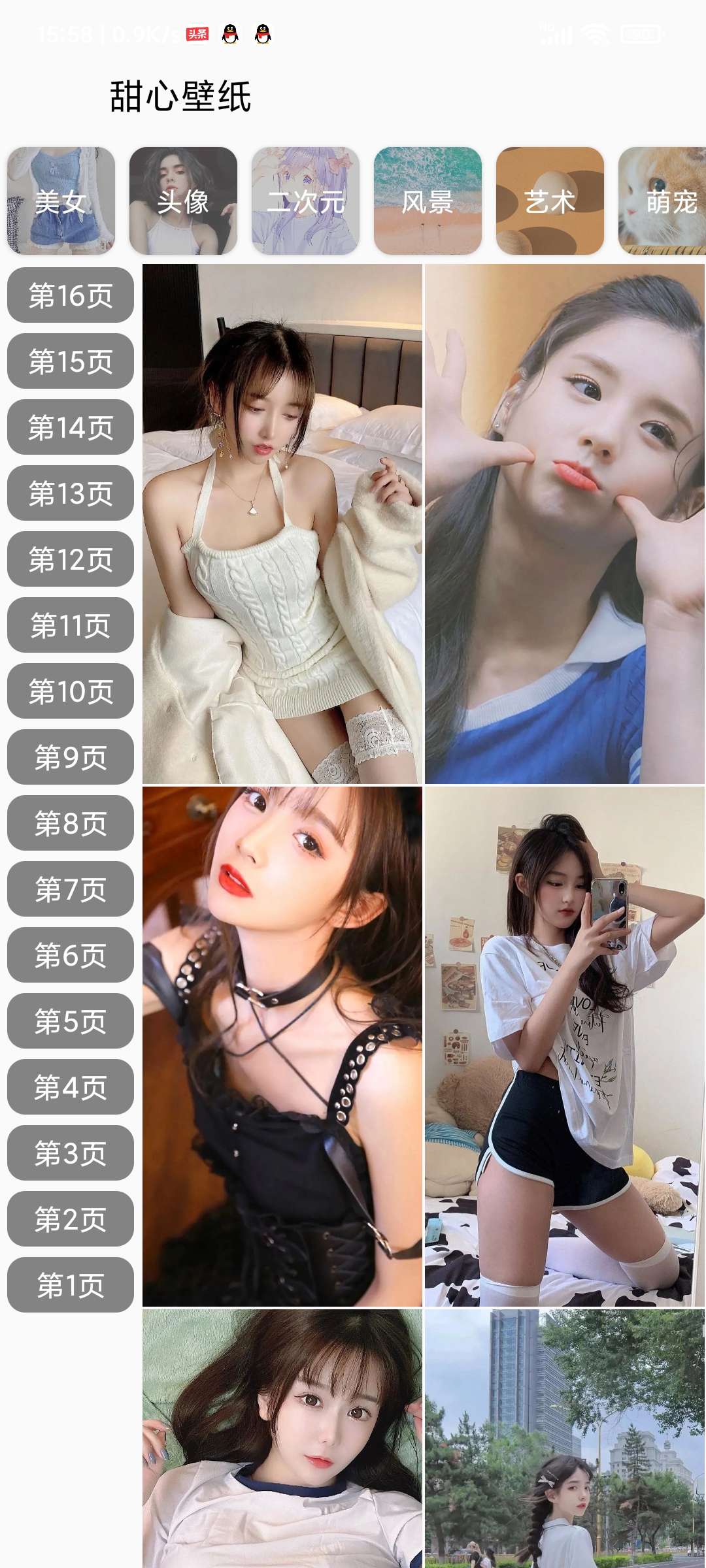Viewport: 706px width, 1568px height.
Task: Choose the 艺术 category
Action: click(550, 201)
